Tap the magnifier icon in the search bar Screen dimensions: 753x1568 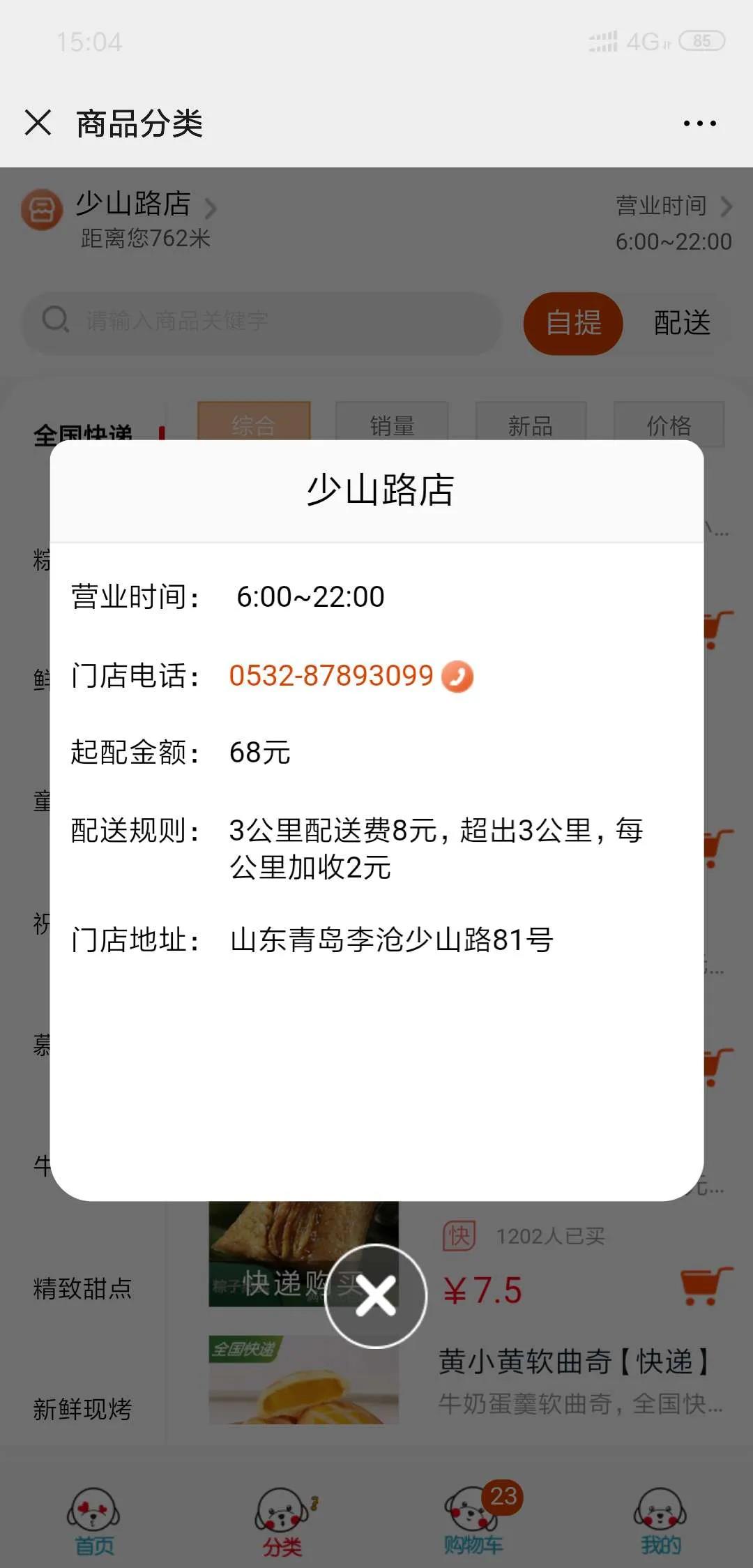tap(56, 322)
